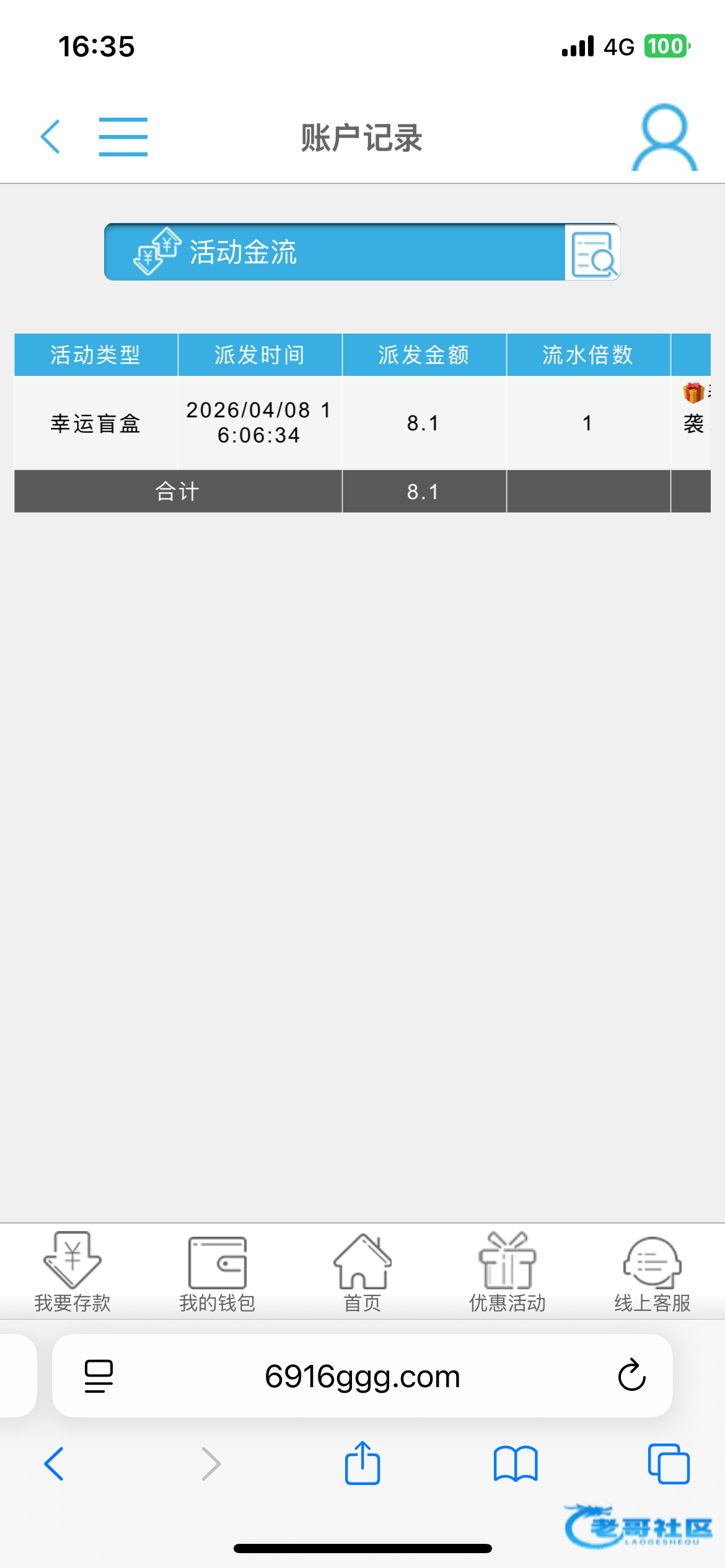This screenshot has height=1568, width=725.
Task: Contact 线上客服 online support
Action: click(x=652, y=1272)
